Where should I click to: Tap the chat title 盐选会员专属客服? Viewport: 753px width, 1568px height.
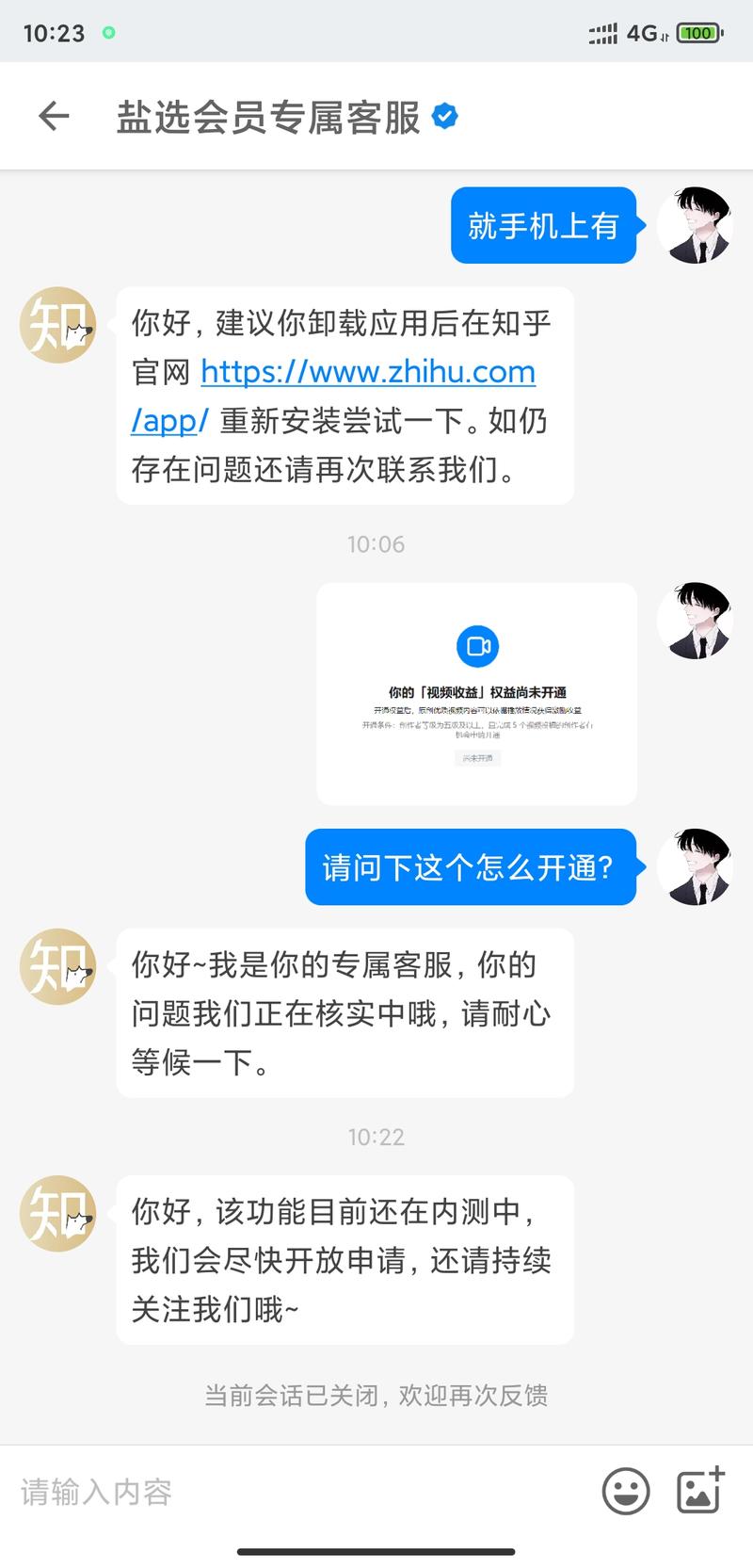click(x=268, y=116)
